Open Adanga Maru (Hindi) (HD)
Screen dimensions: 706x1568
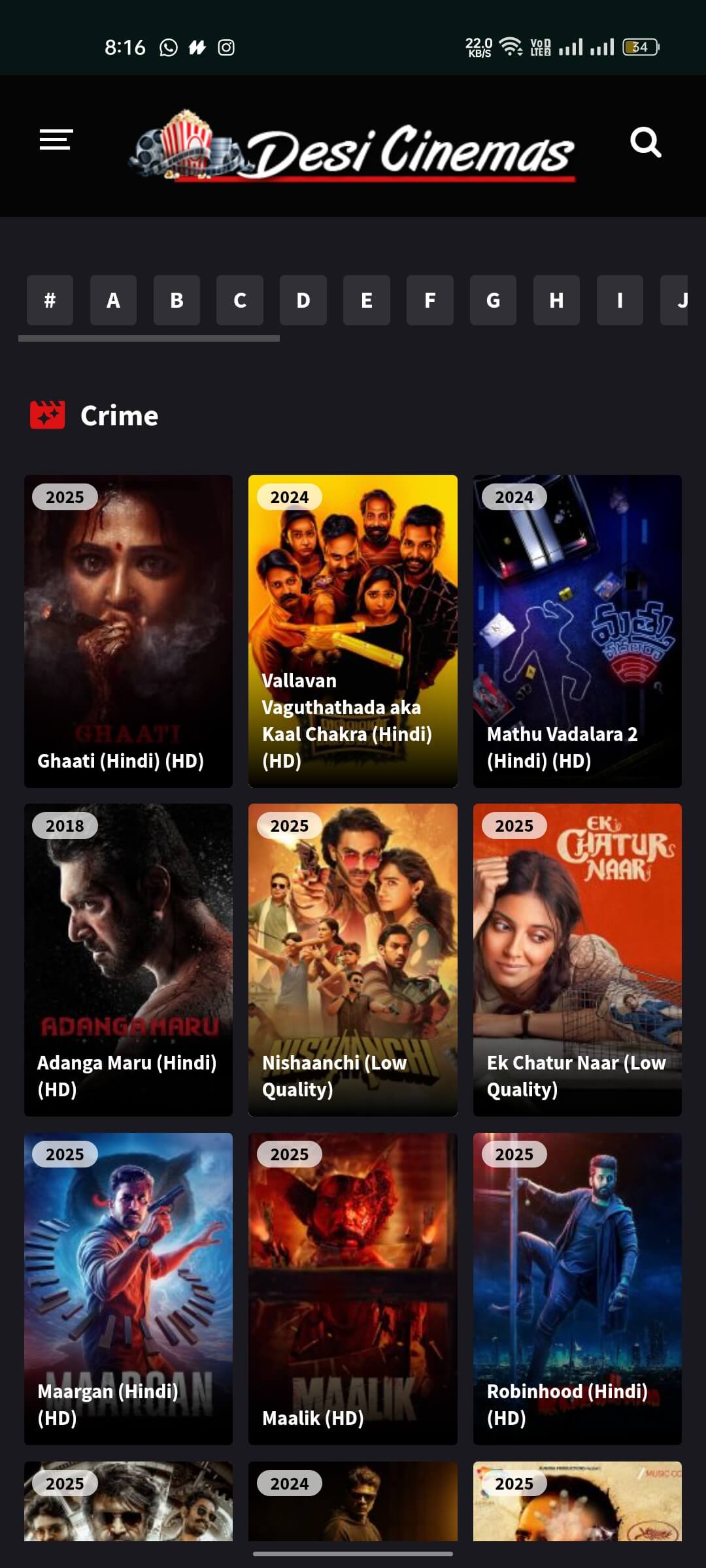pyautogui.click(x=128, y=959)
